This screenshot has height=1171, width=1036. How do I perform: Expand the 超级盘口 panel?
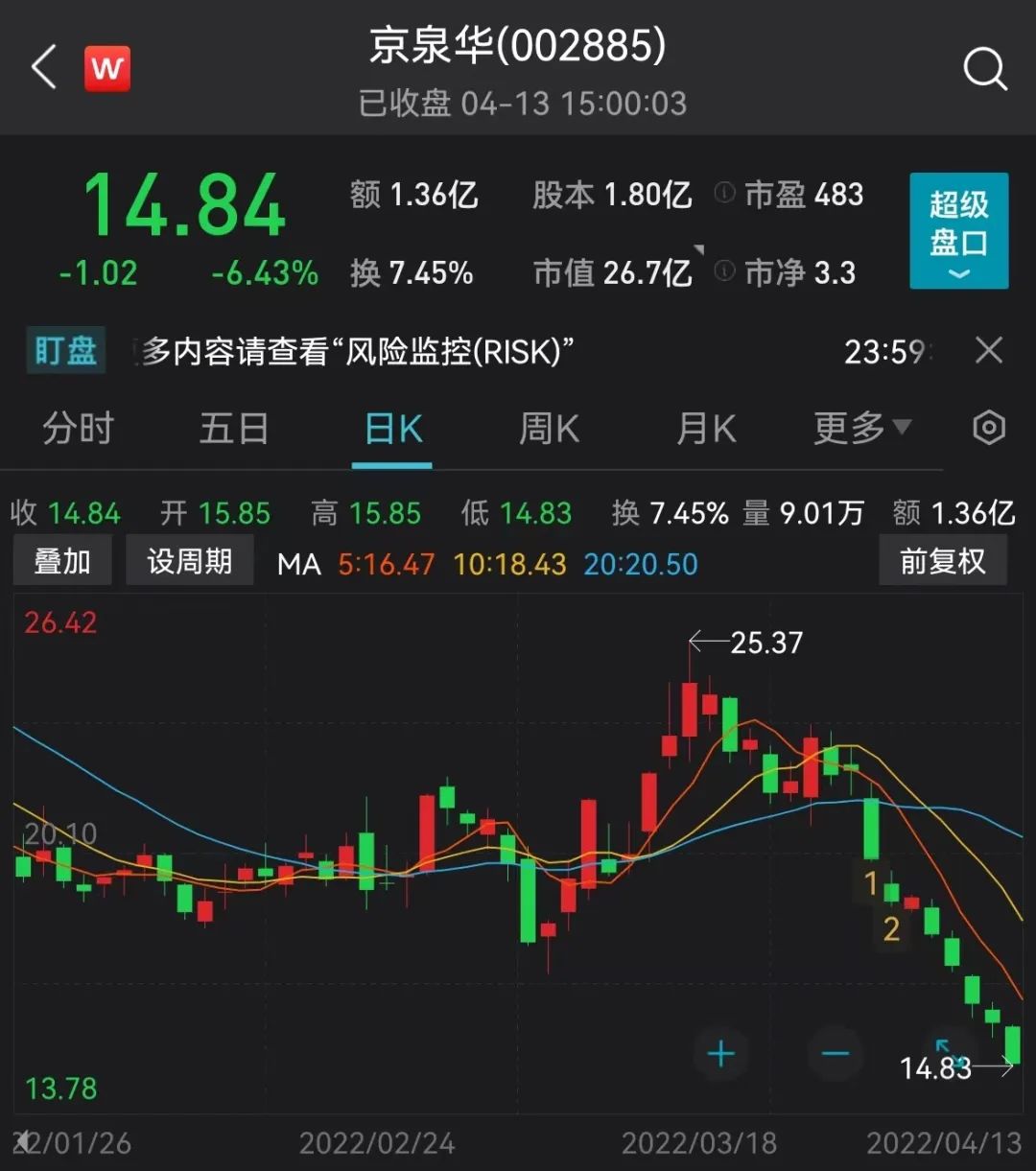coord(957,232)
